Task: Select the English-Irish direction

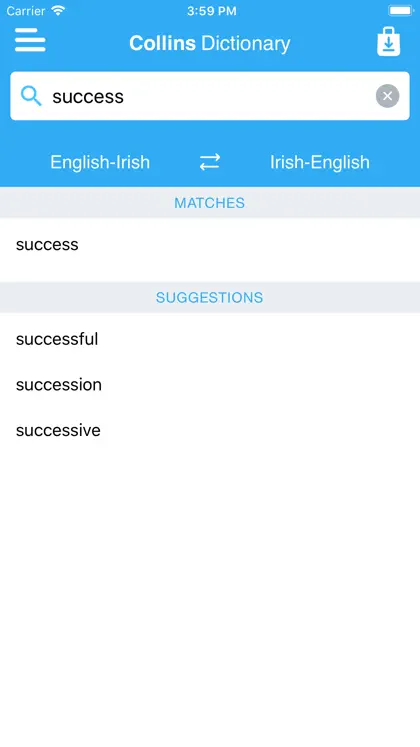Action: point(100,162)
